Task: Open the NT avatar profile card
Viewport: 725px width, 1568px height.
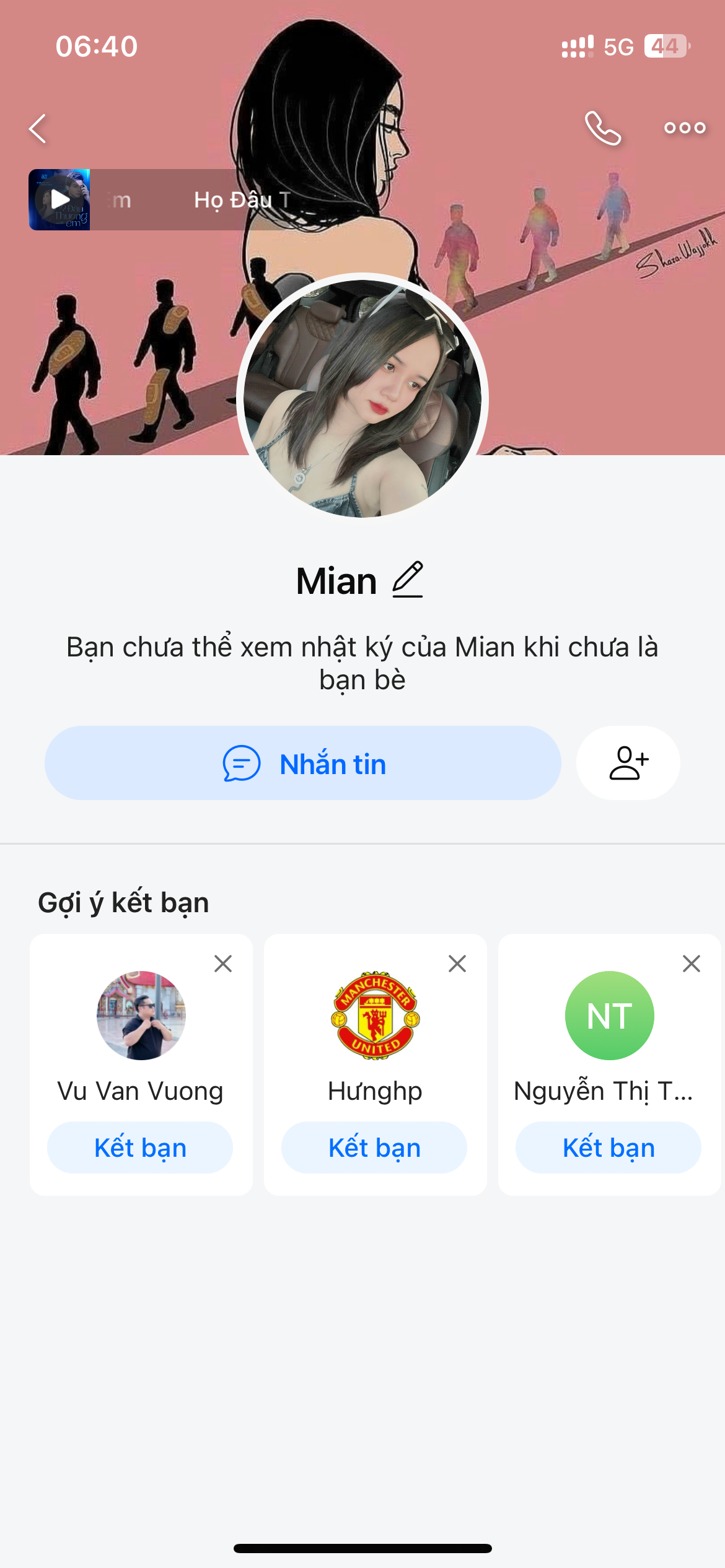Action: tap(610, 1016)
